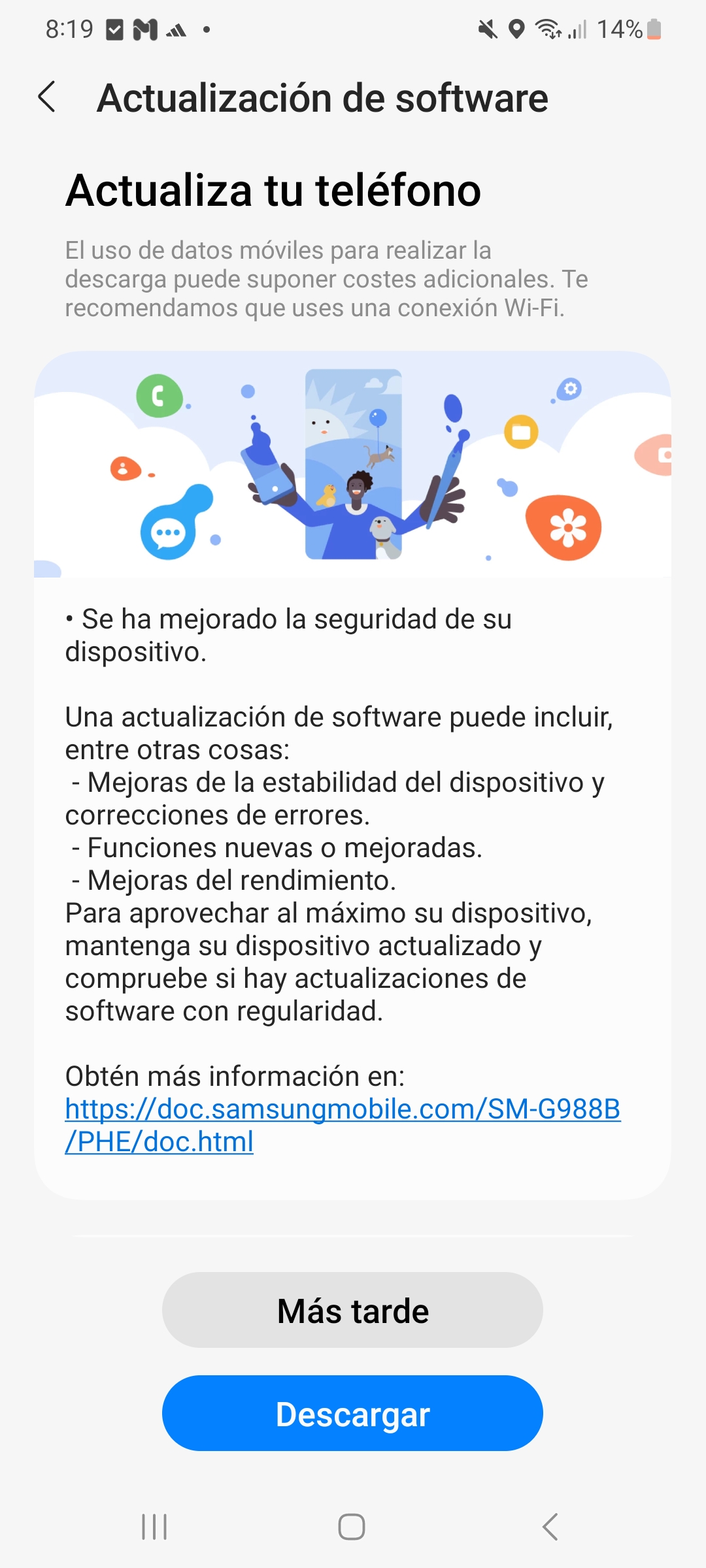Image resolution: width=706 pixels, height=1568 pixels.
Task: Tap the checkmark notification icon
Action: pos(115,29)
